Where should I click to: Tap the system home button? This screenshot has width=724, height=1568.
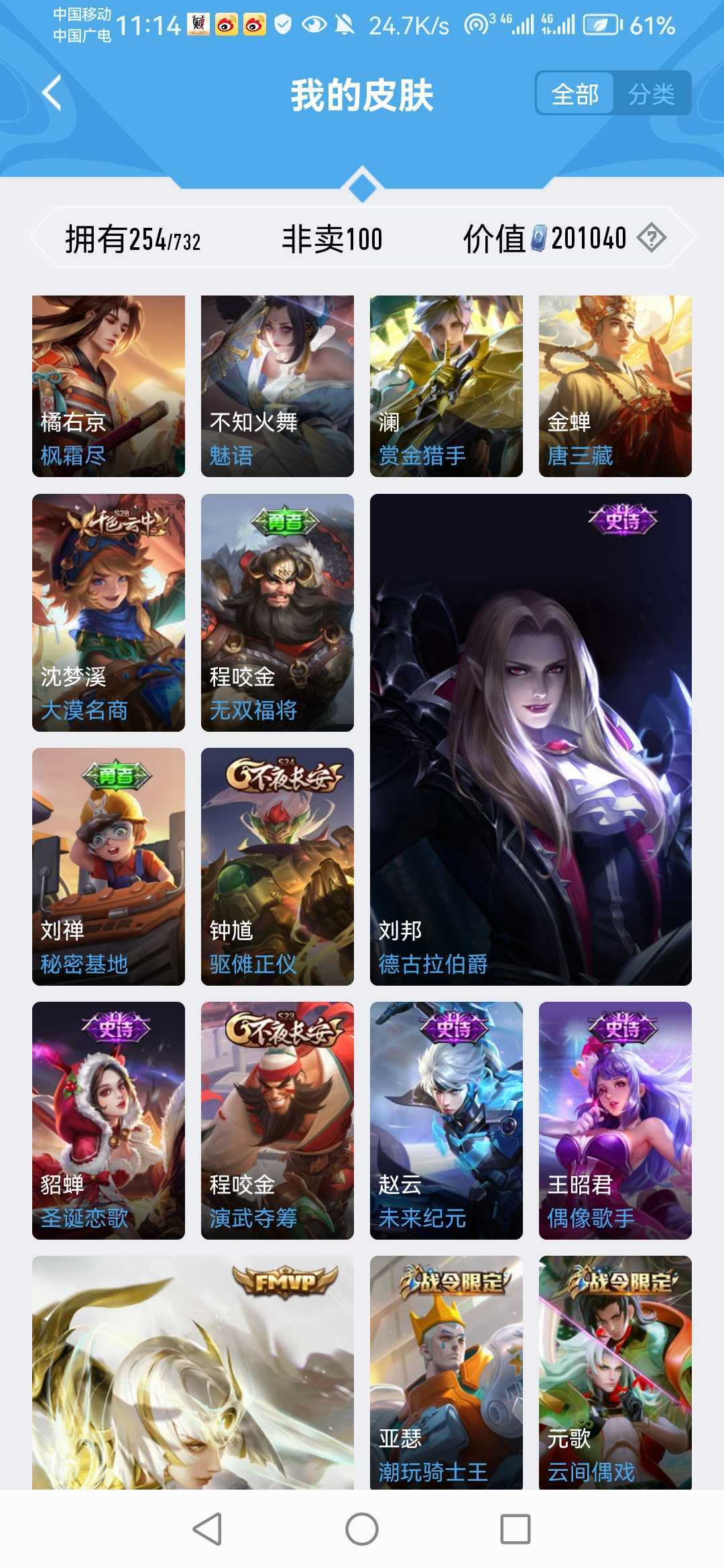click(x=362, y=1529)
